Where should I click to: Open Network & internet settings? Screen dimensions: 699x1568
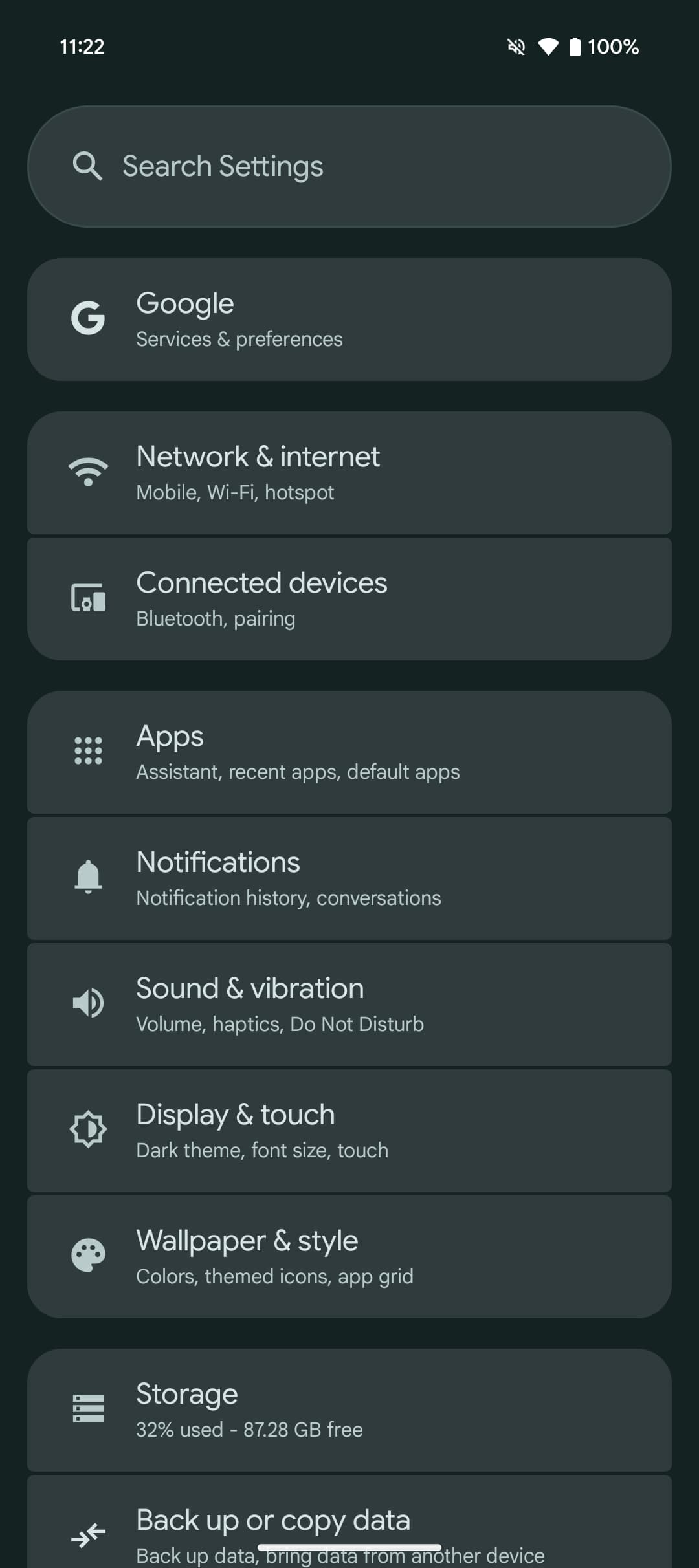349,473
